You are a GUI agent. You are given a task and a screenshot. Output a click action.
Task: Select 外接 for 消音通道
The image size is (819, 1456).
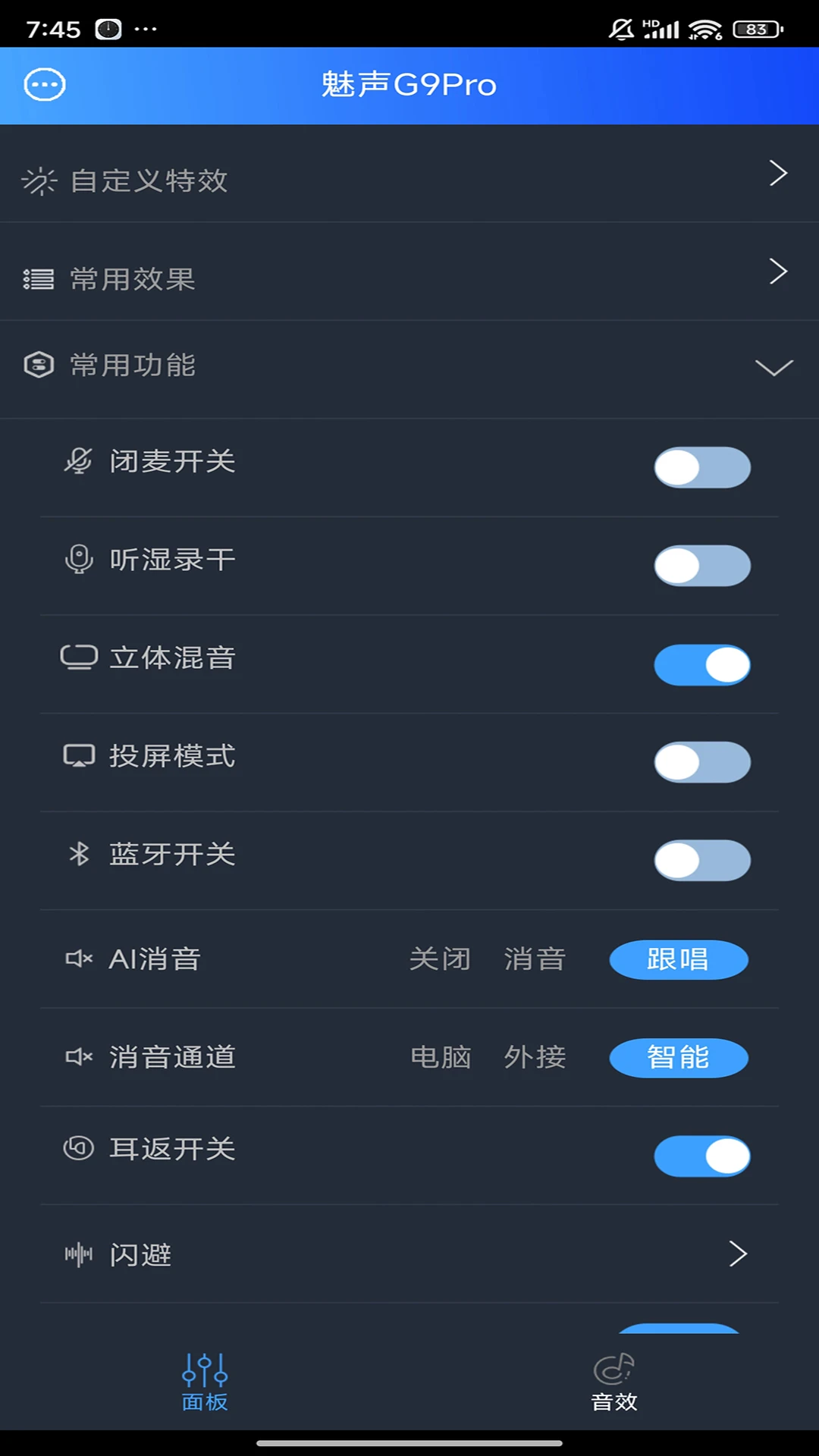pyautogui.click(x=535, y=1057)
